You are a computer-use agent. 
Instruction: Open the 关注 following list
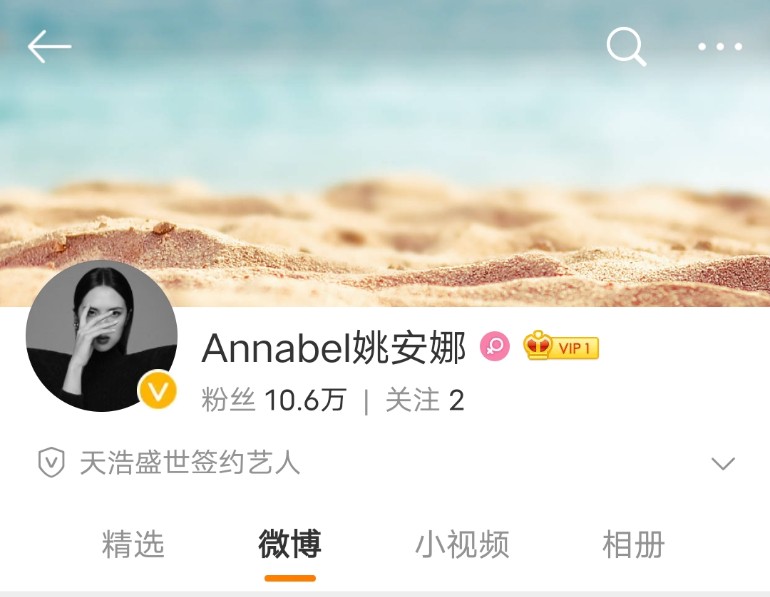pos(424,401)
